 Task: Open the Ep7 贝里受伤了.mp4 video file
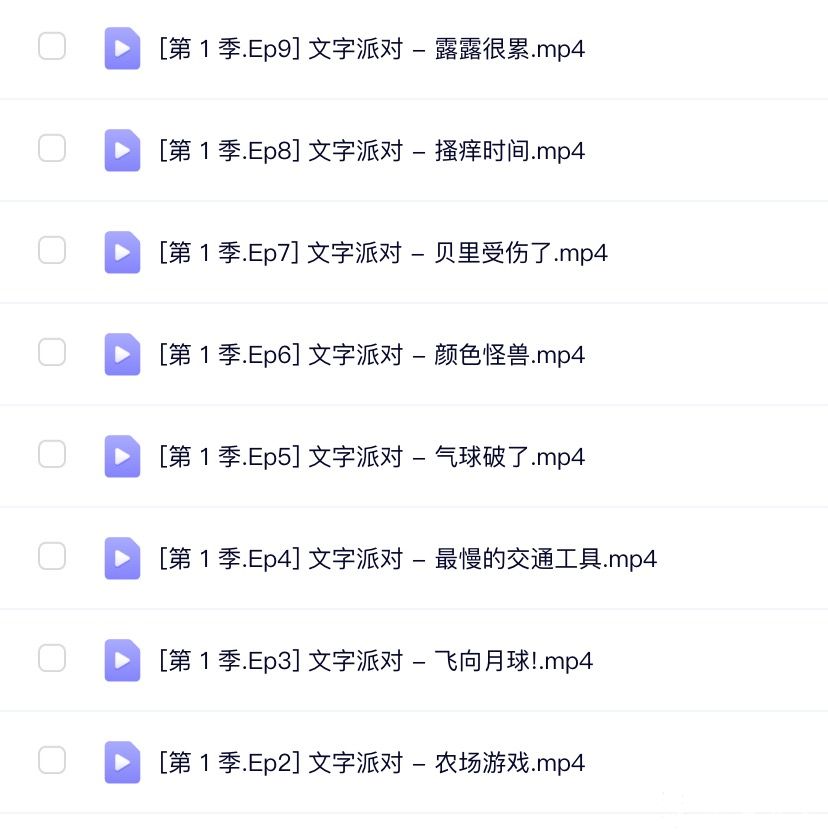click(383, 253)
